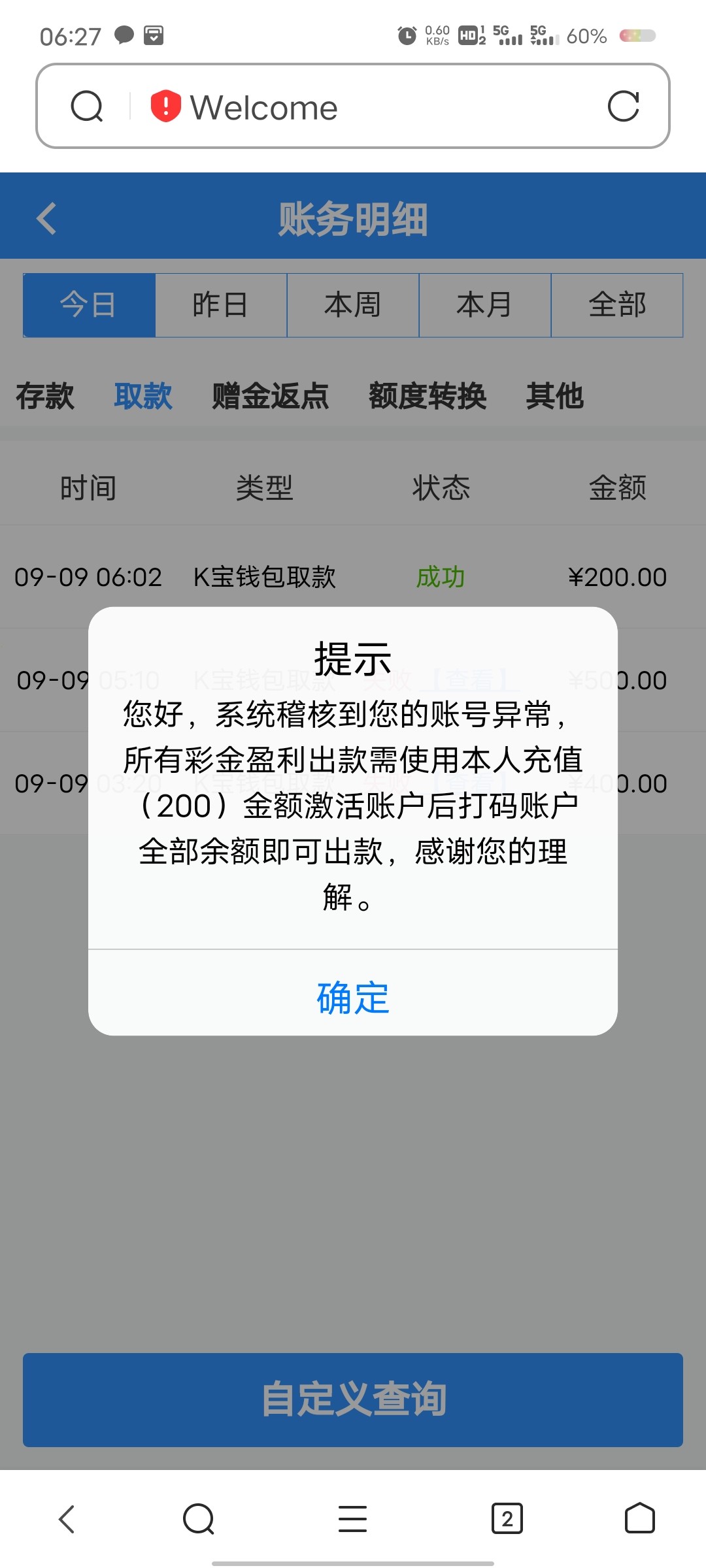Switch filter to 存款 deposits

click(x=44, y=397)
